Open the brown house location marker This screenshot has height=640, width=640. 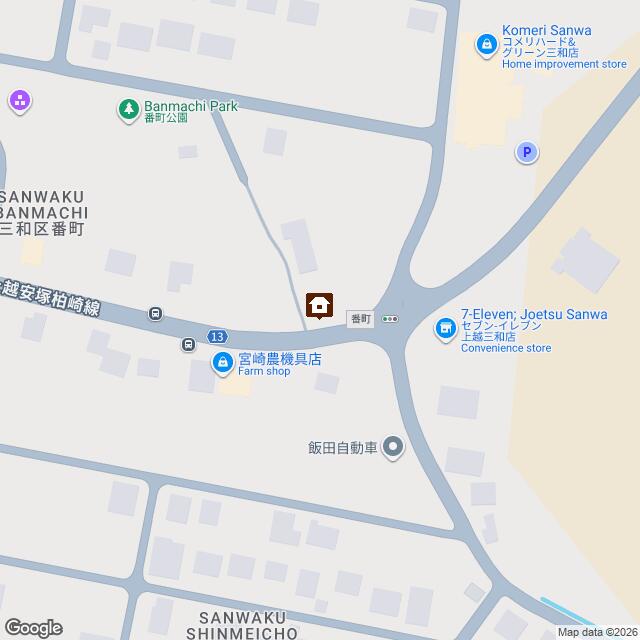(320, 305)
